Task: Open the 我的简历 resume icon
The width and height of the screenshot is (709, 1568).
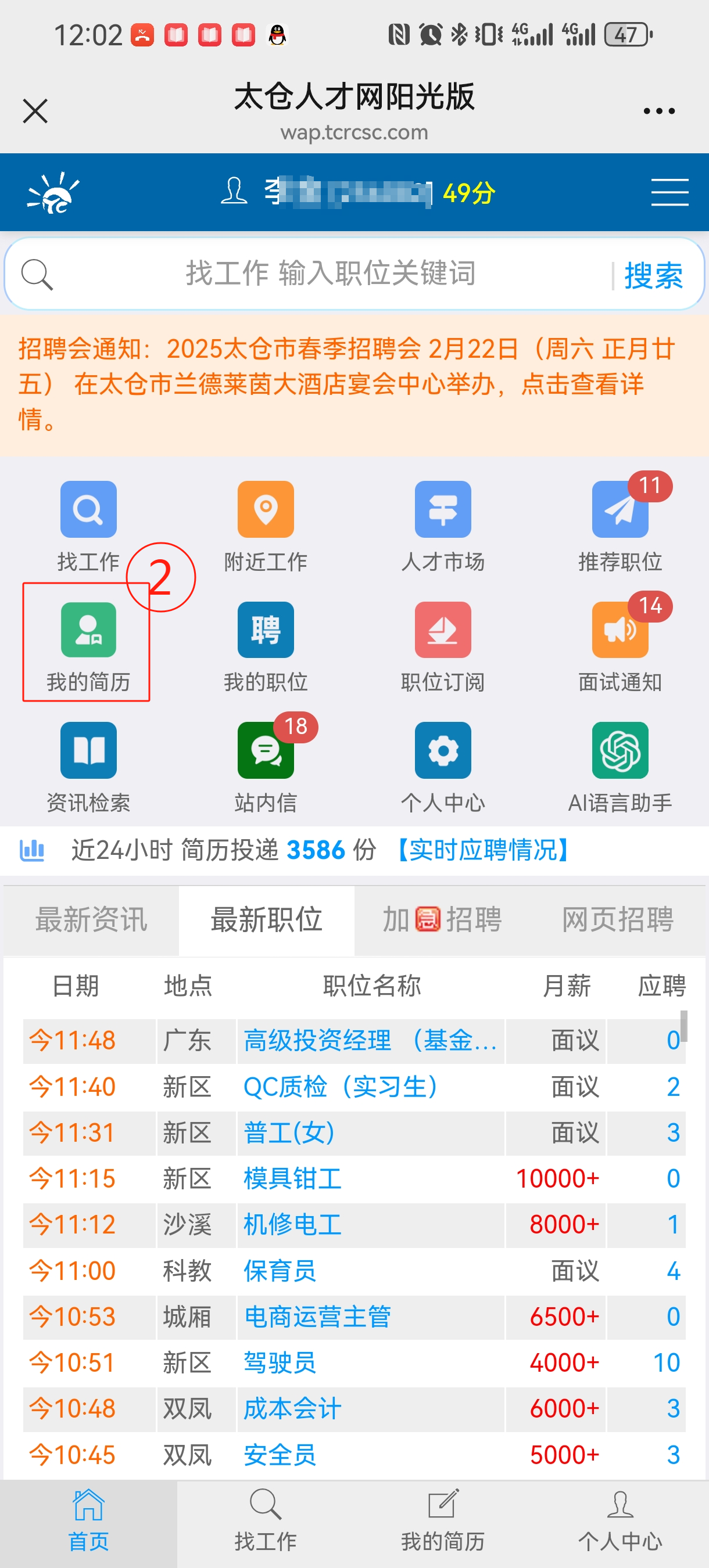Action: (88, 630)
